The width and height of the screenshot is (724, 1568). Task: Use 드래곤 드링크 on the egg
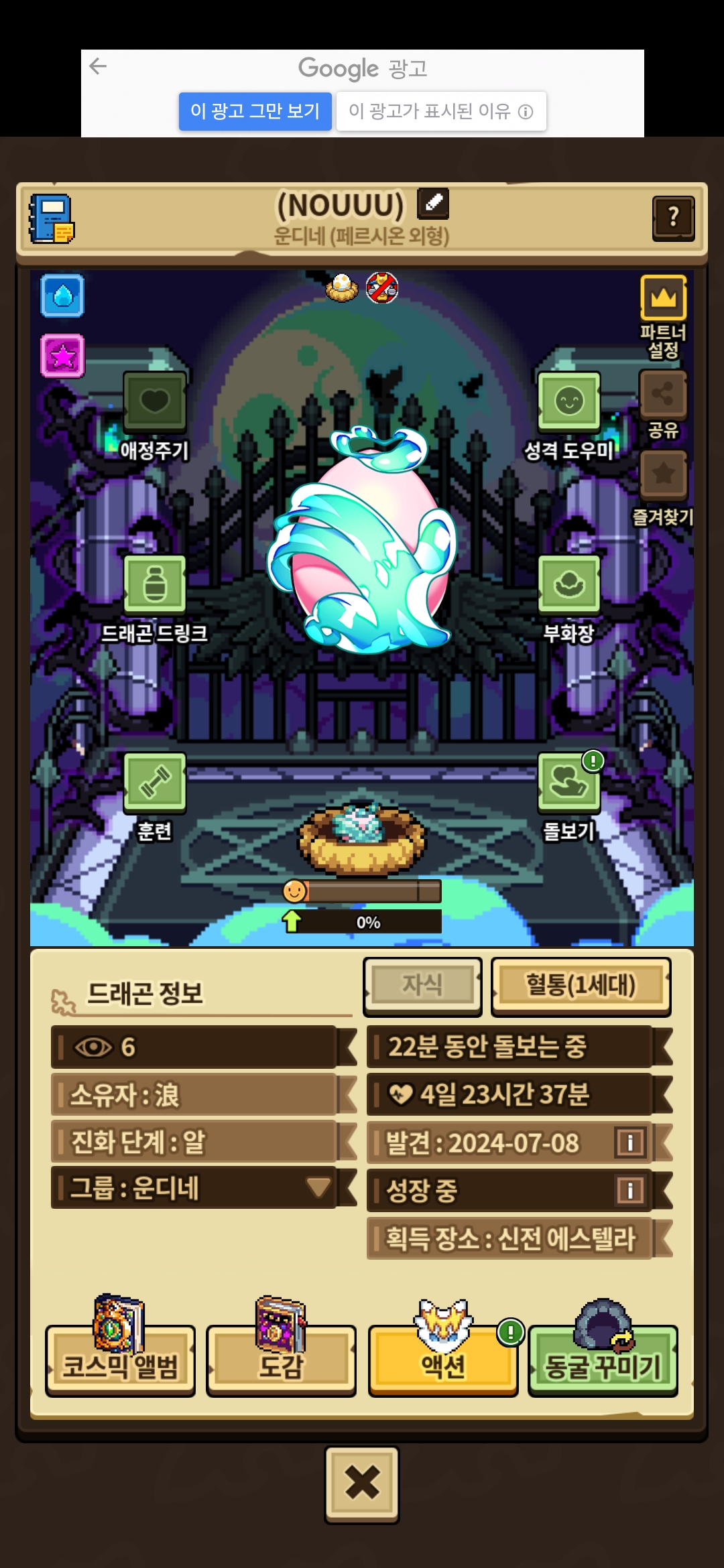pos(154,584)
